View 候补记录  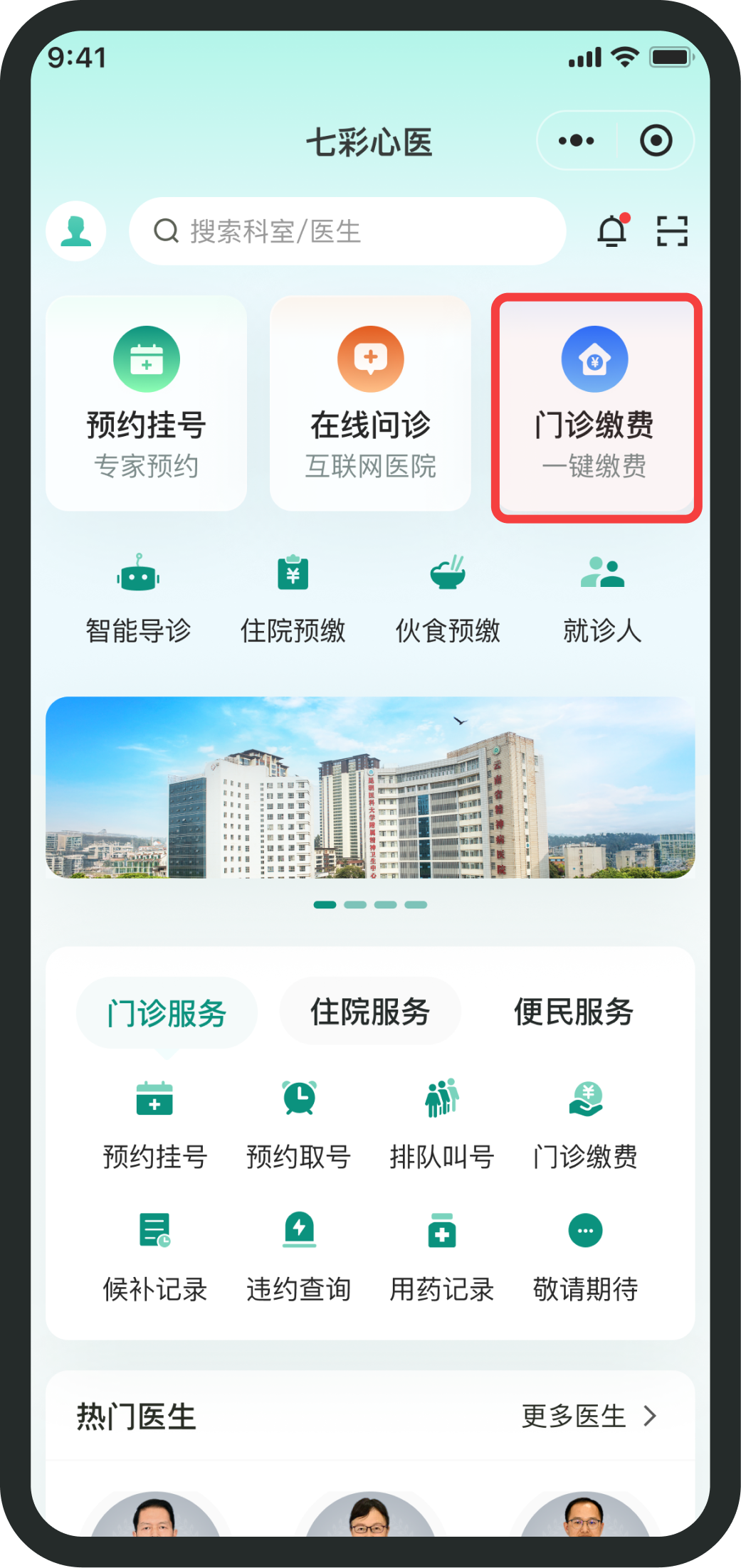pyautogui.click(x=155, y=1256)
